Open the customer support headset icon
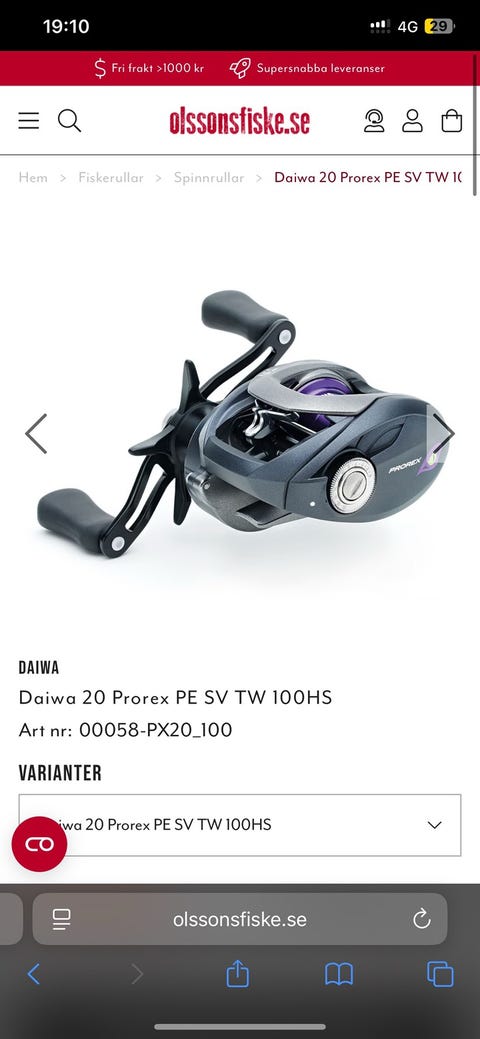 (x=374, y=121)
